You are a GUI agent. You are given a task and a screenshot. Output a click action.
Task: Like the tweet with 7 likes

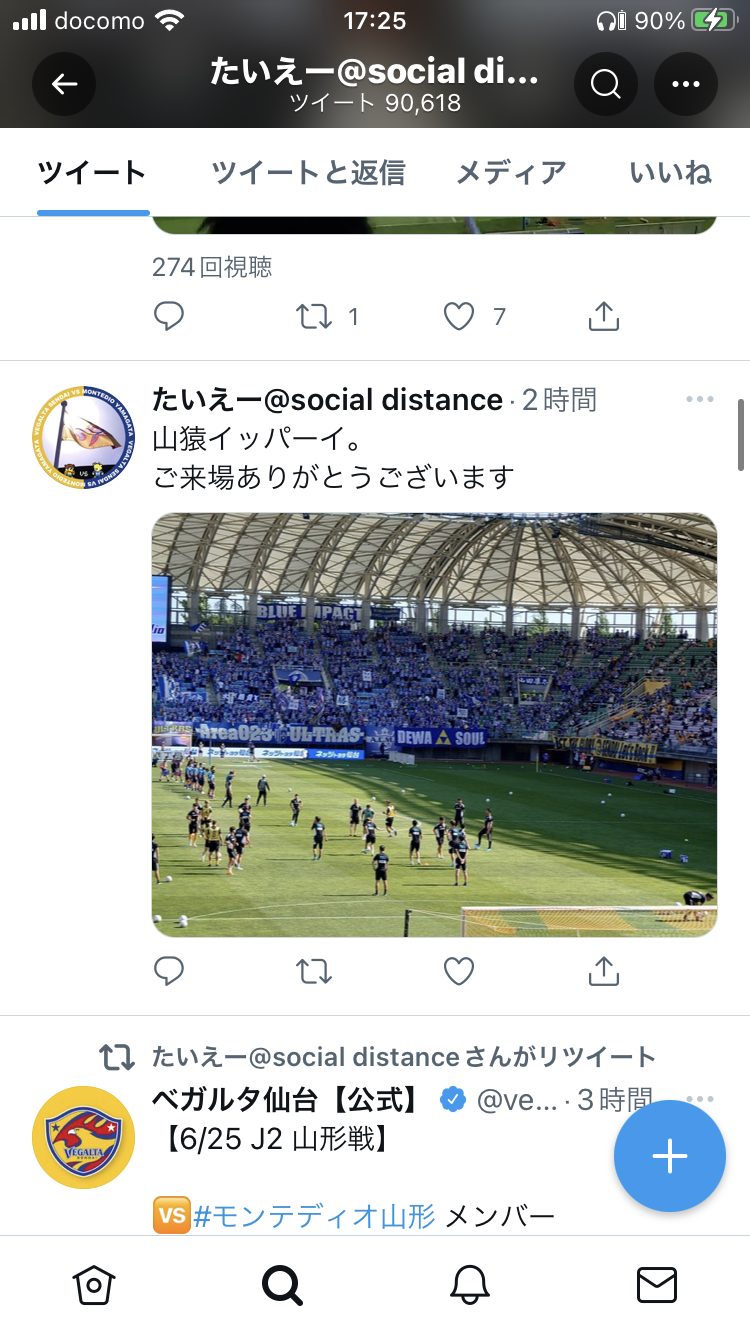pos(459,317)
